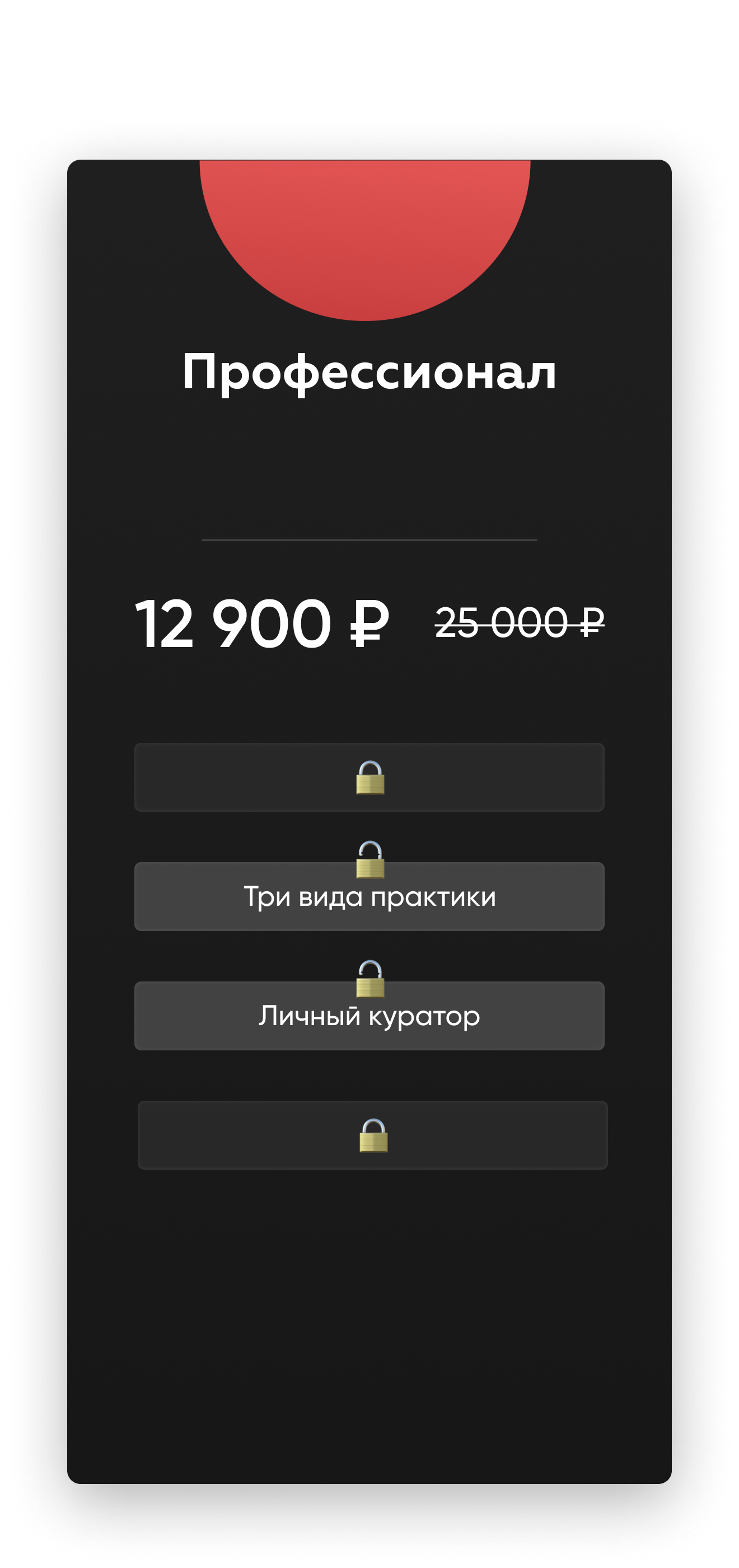Viewport: 739px width, 1568px height.
Task: Open the 'Три вида практики' feature row
Action: [369, 897]
